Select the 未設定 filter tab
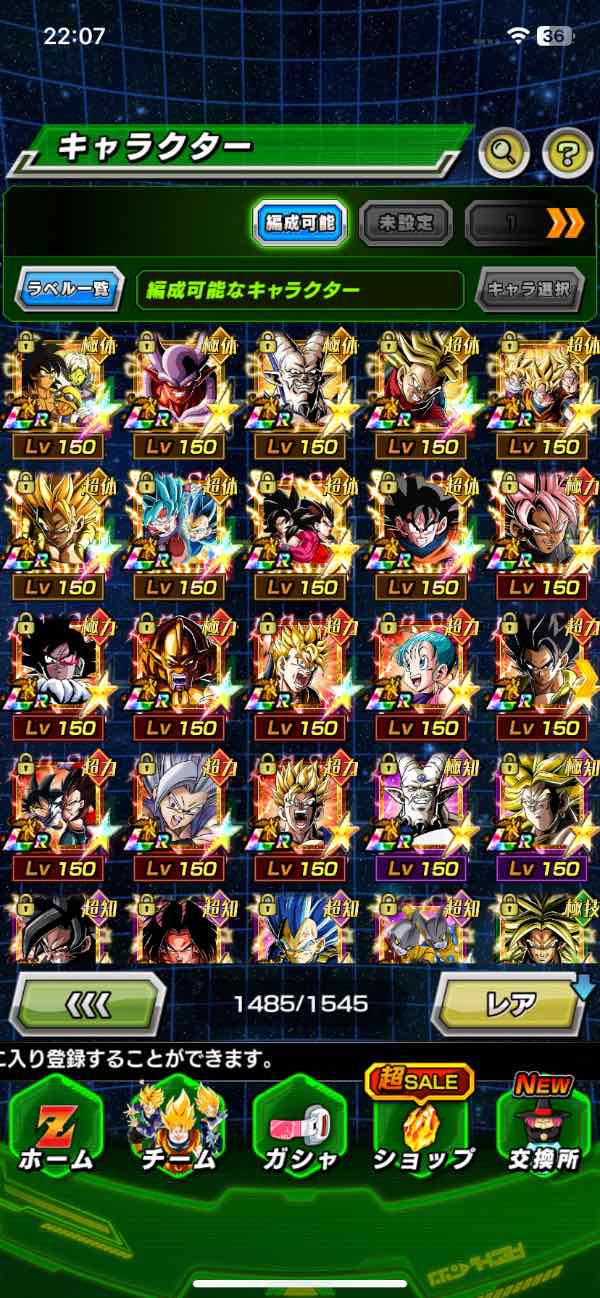This screenshot has height=1298, width=600. tap(405, 223)
